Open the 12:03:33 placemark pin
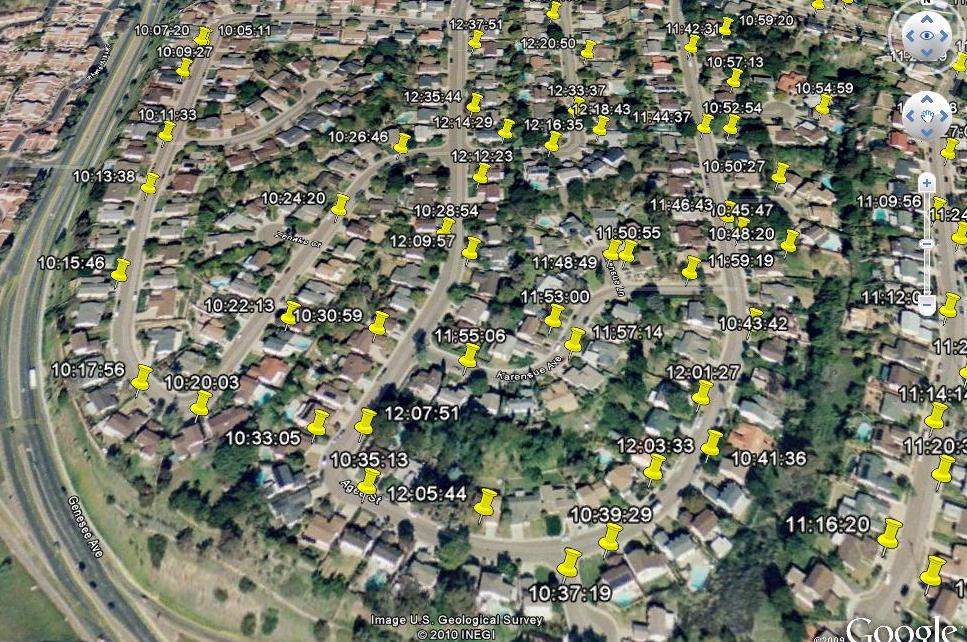The width and height of the screenshot is (967, 642). [655, 467]
